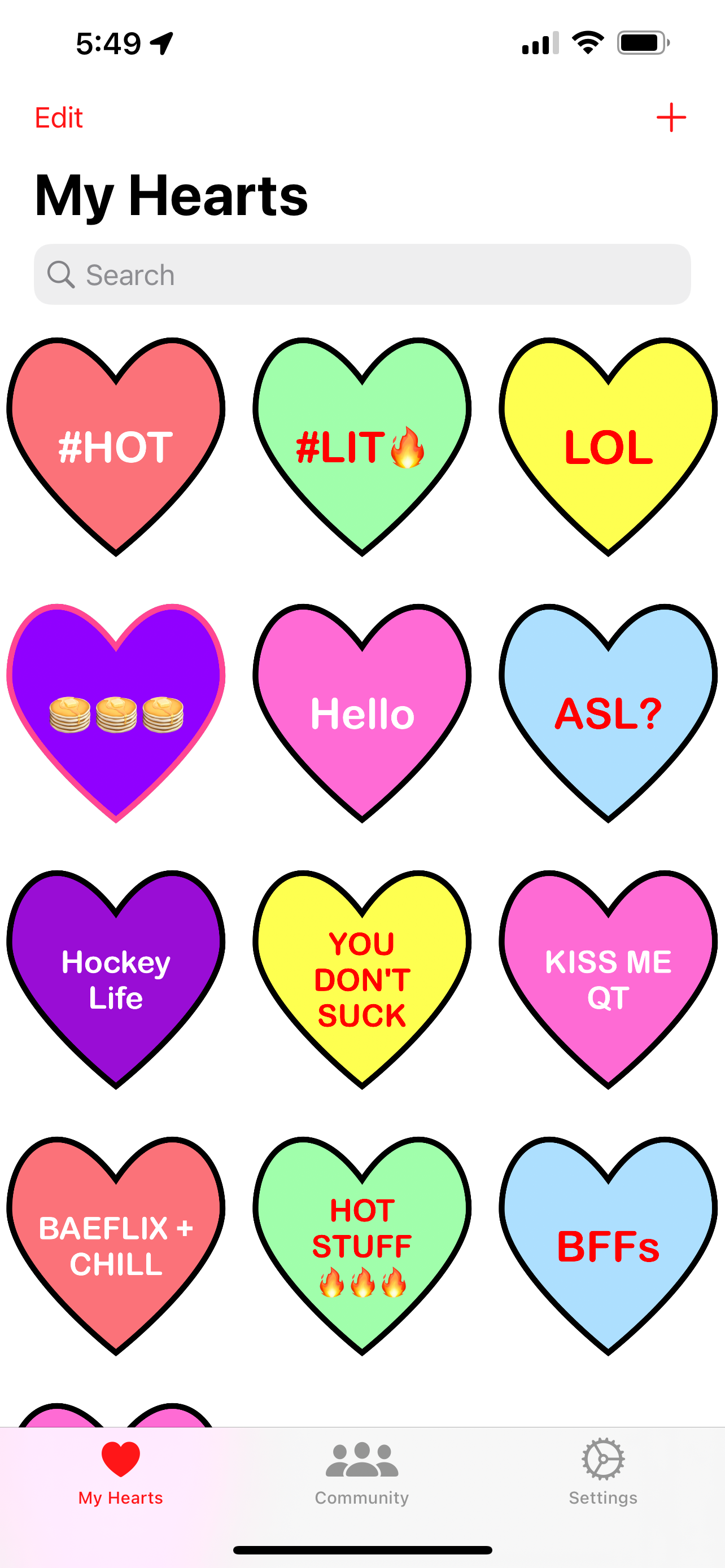Screen dimensions: 725x1568
Task: Tap the magnifying glass in the search bar
Action: (61, 274)
